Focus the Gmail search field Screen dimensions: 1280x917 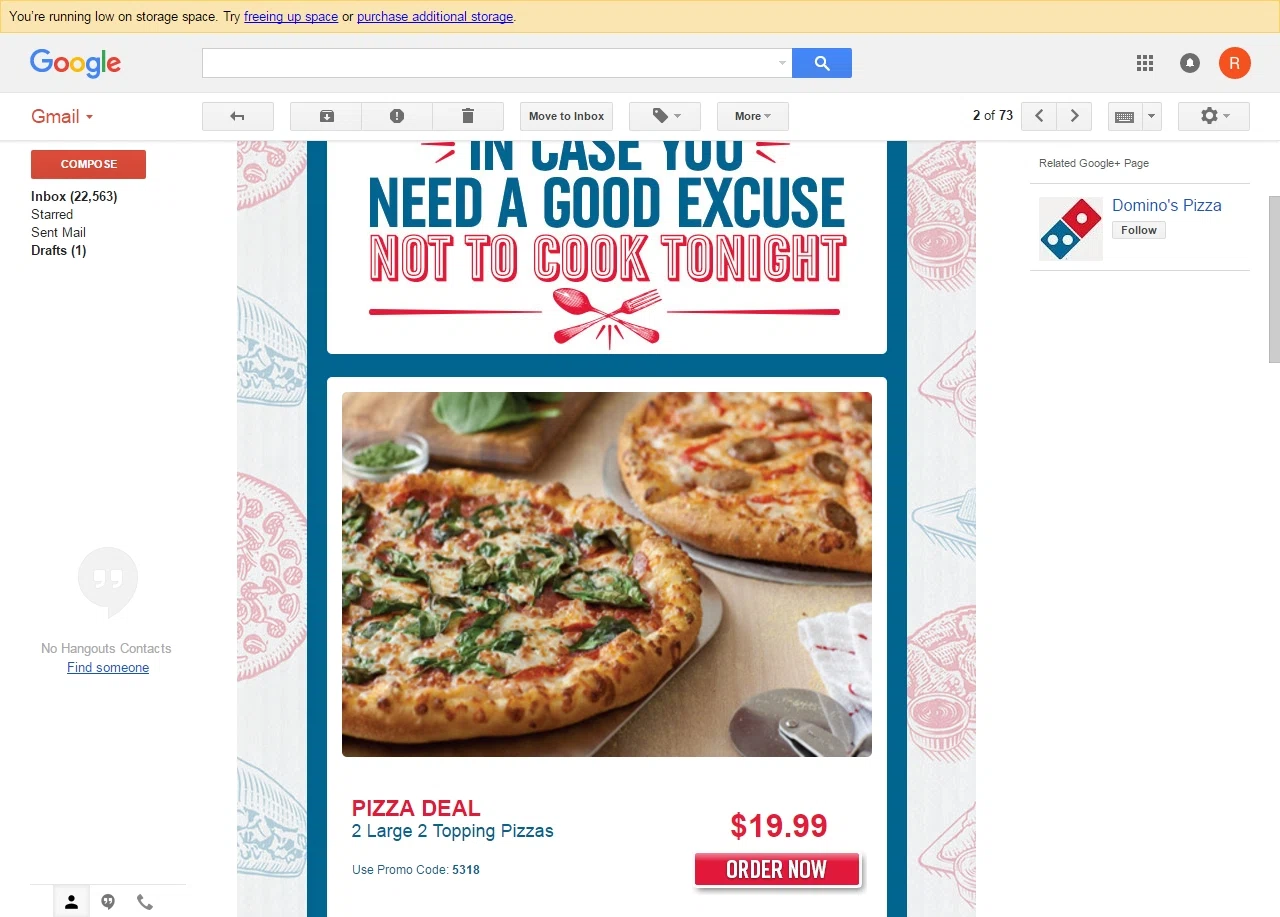click(490, 63)
